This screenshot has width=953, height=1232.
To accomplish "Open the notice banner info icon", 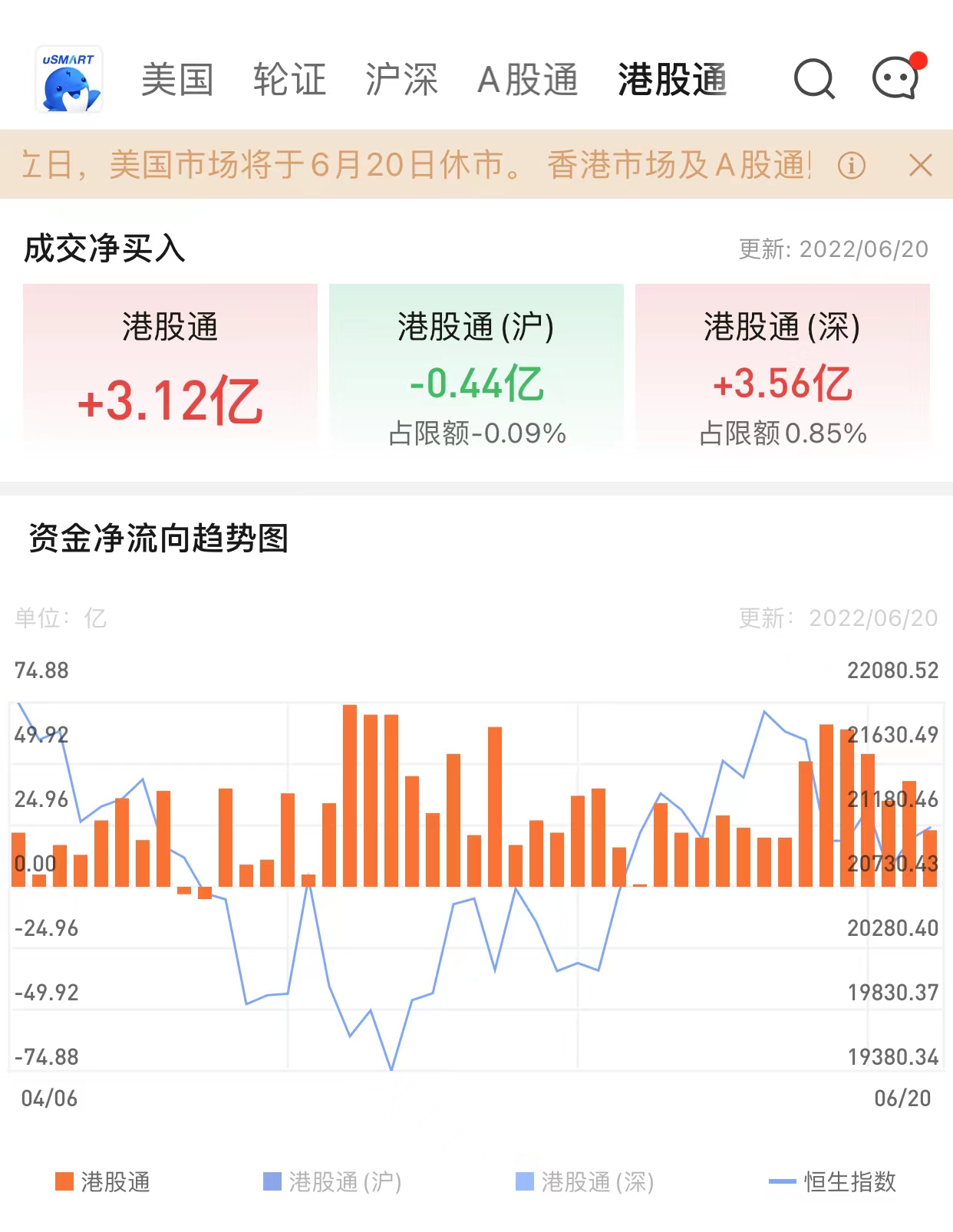I will pos(851,165).
